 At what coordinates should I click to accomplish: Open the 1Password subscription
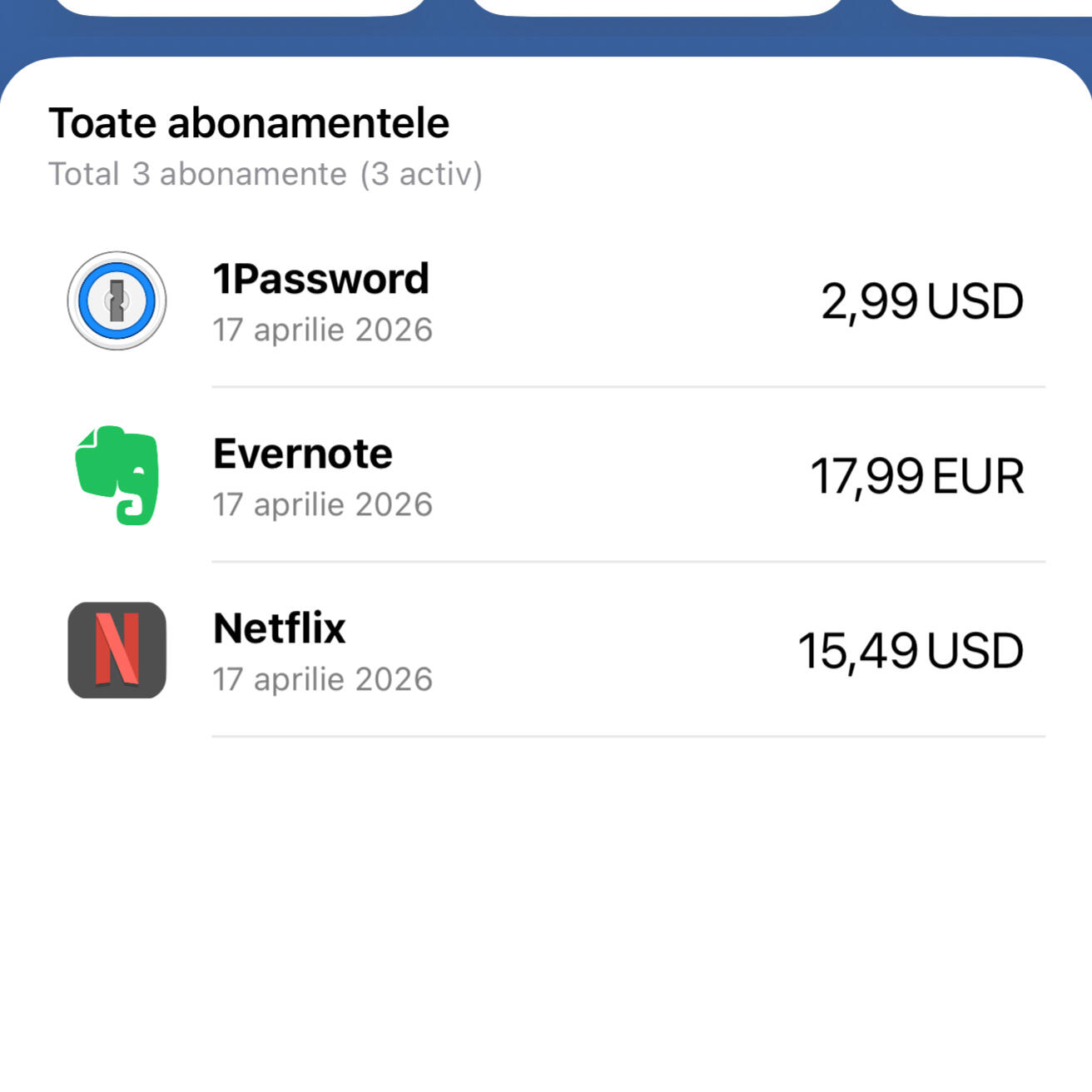[545, 301]
